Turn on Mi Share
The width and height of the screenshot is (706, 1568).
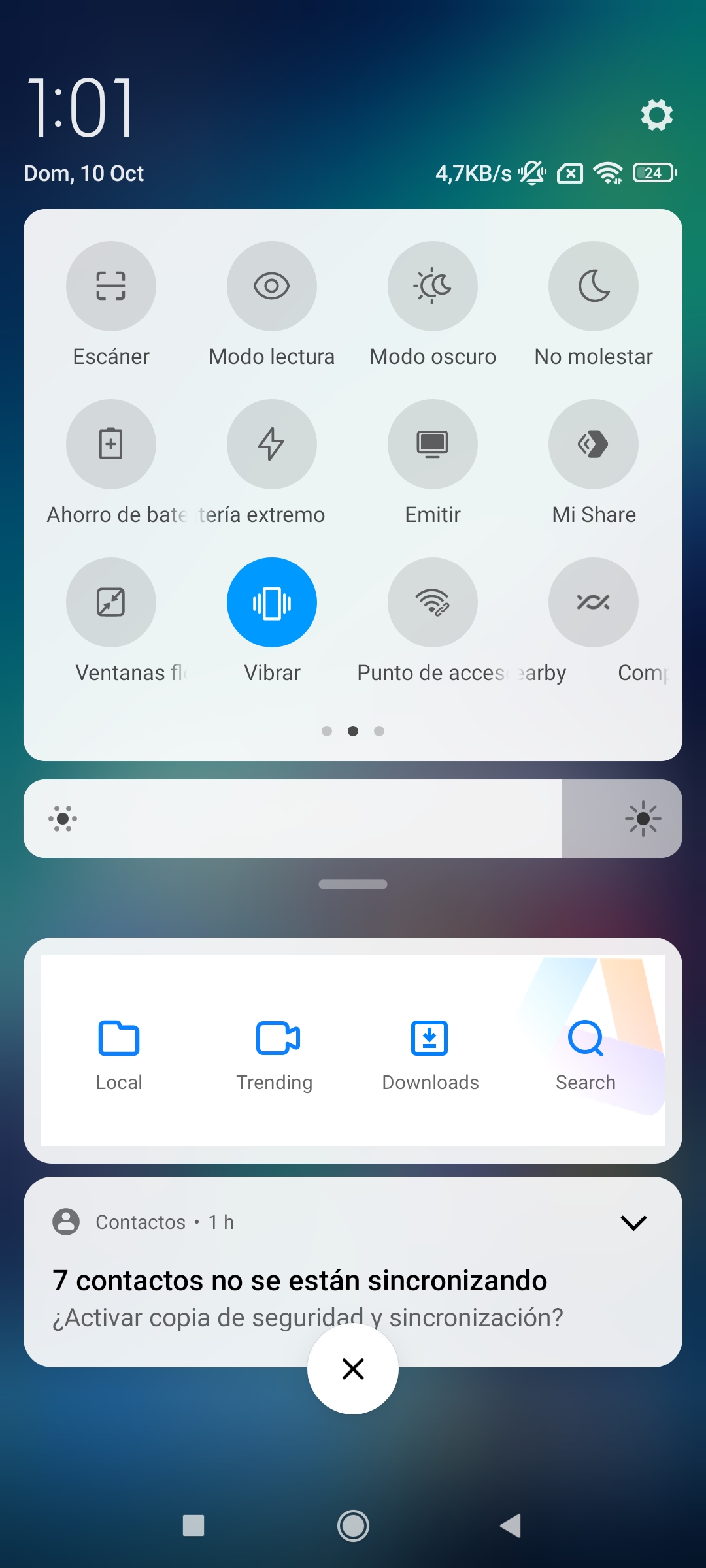[x=594, y=444]
